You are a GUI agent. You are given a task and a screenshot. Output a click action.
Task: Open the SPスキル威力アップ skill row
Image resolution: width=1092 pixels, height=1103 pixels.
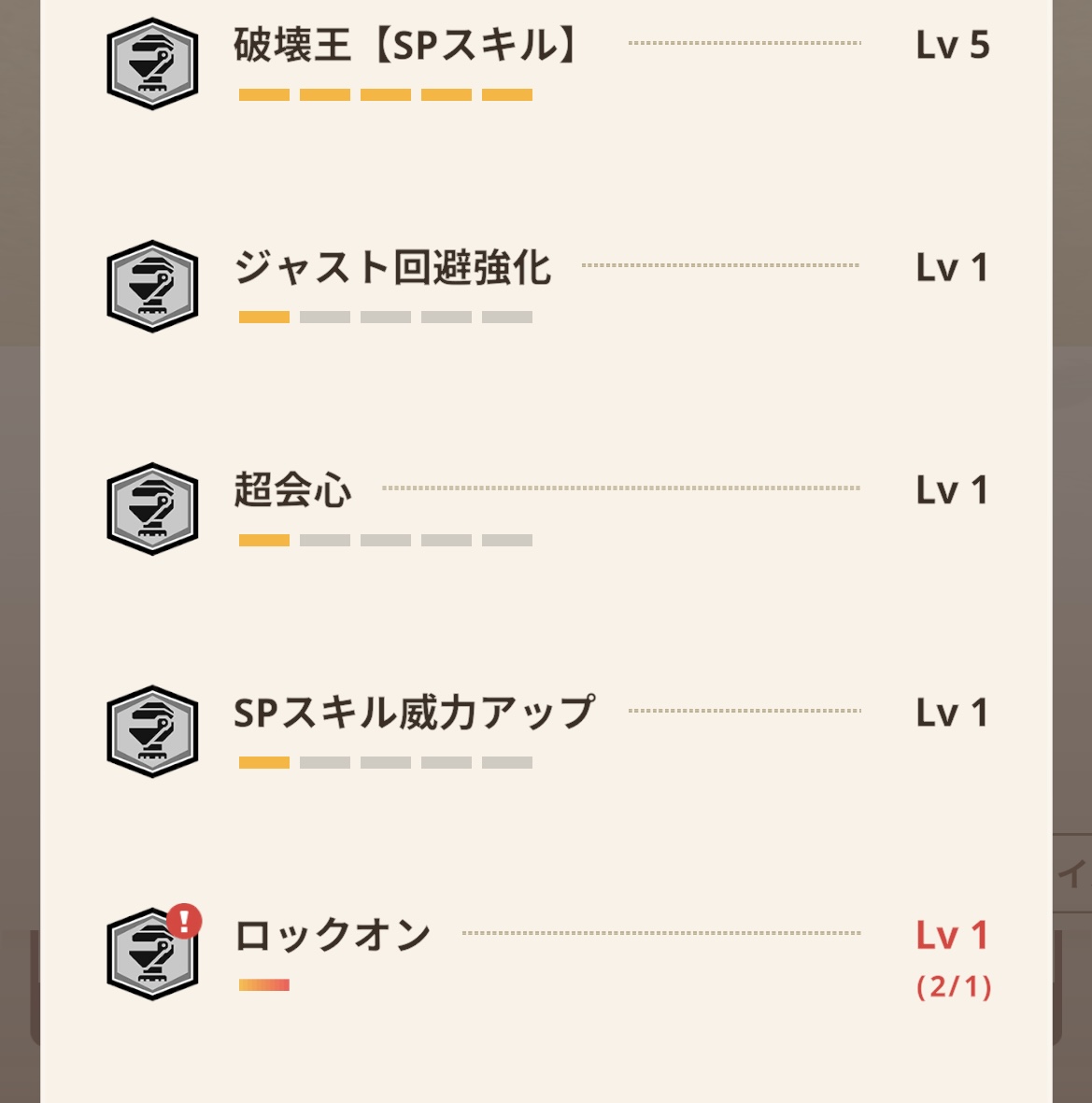413,714
